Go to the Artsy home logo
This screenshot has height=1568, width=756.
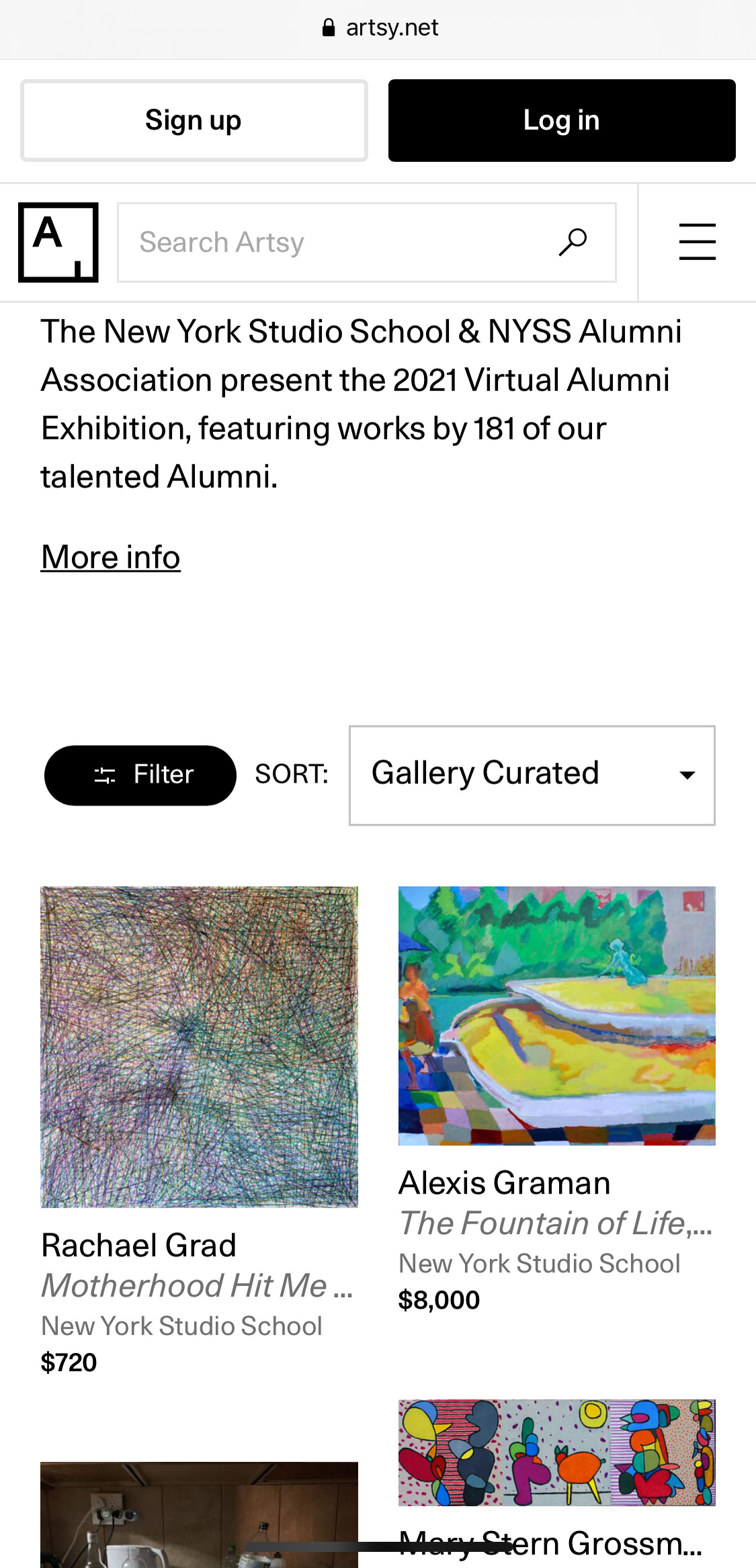(x=58, y=242)
